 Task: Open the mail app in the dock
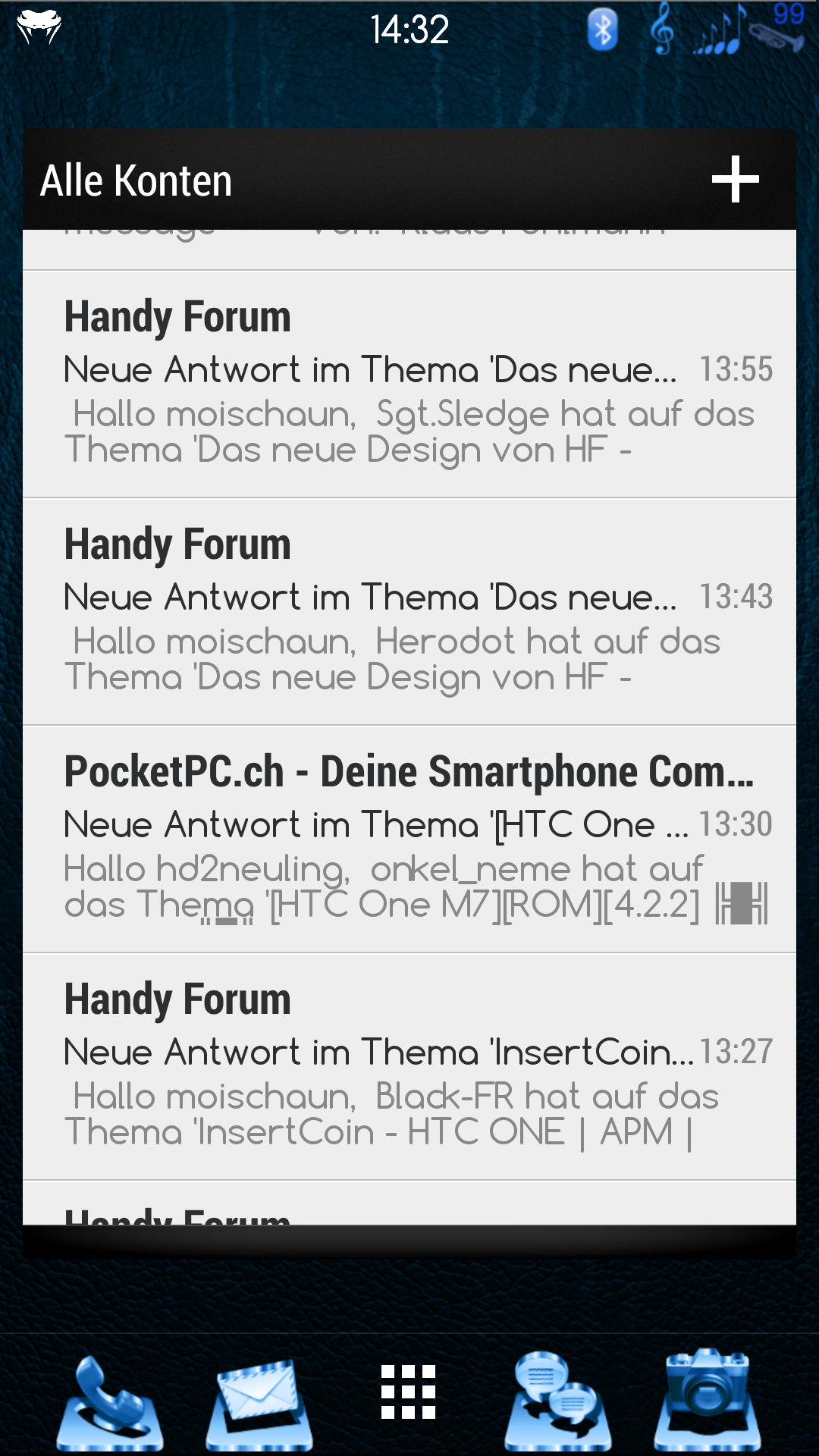click(259, 1403)
